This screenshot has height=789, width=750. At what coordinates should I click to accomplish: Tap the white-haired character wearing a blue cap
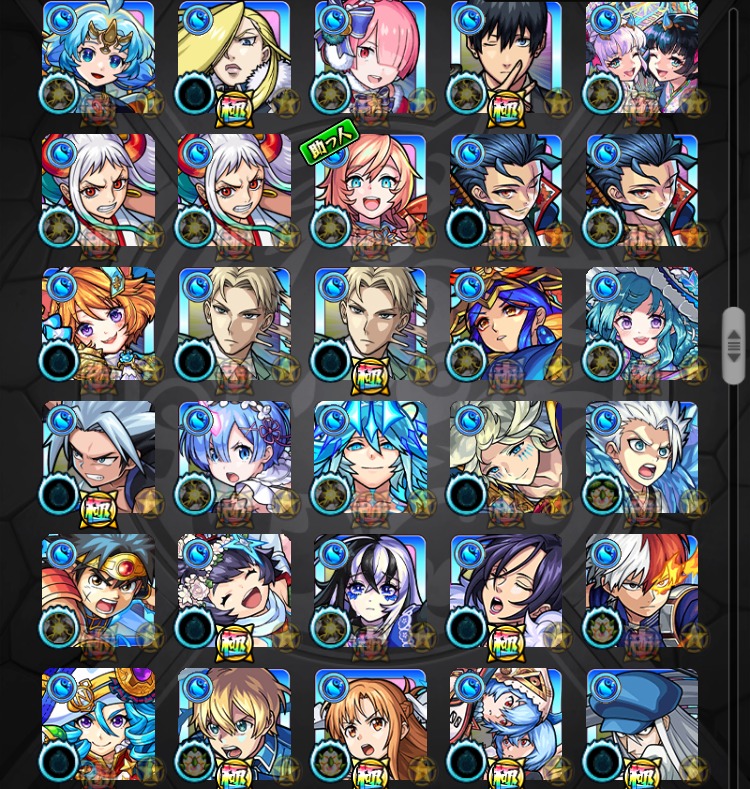click(x=642, y=724)
